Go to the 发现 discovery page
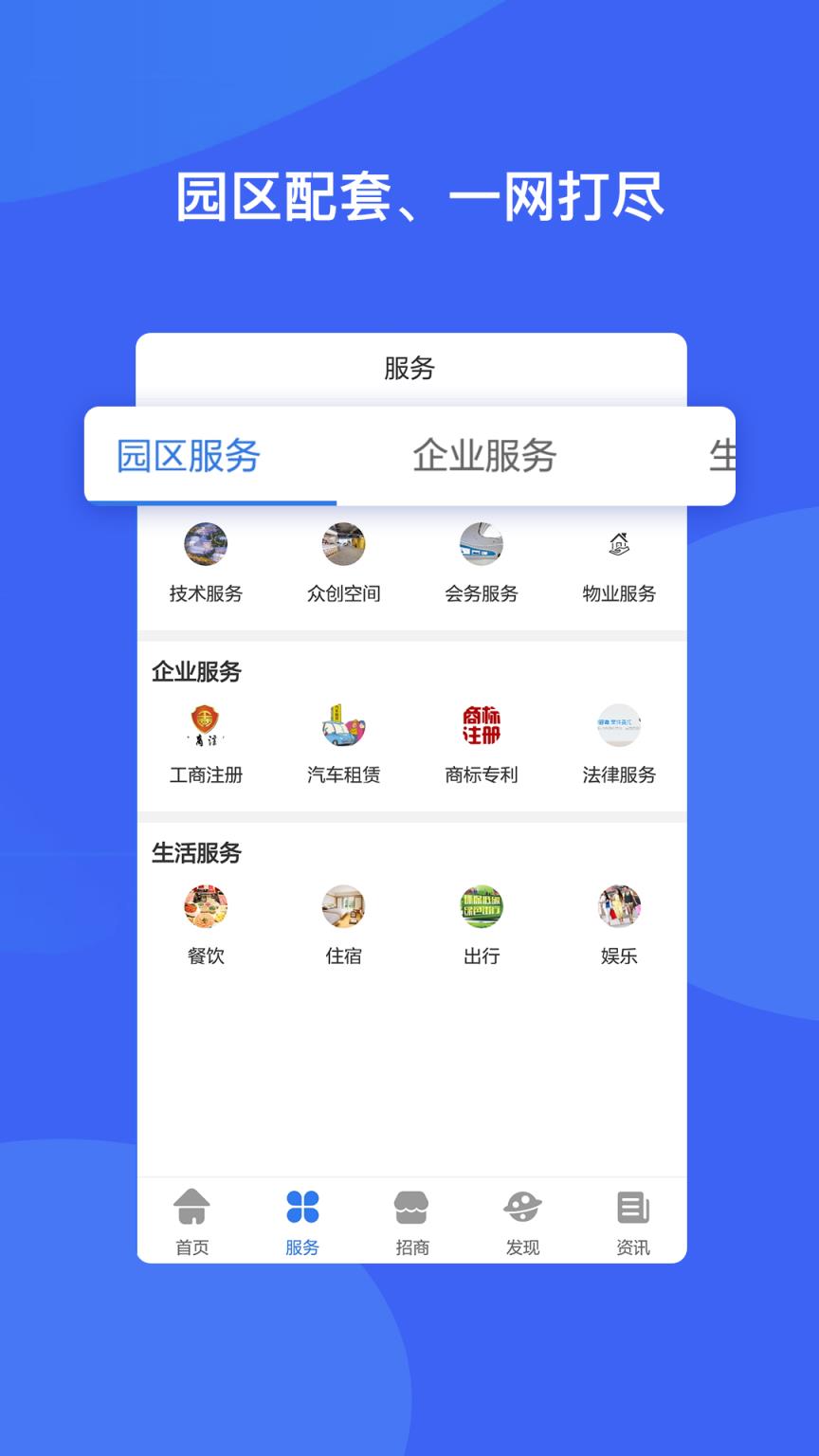 [522, 1221]
